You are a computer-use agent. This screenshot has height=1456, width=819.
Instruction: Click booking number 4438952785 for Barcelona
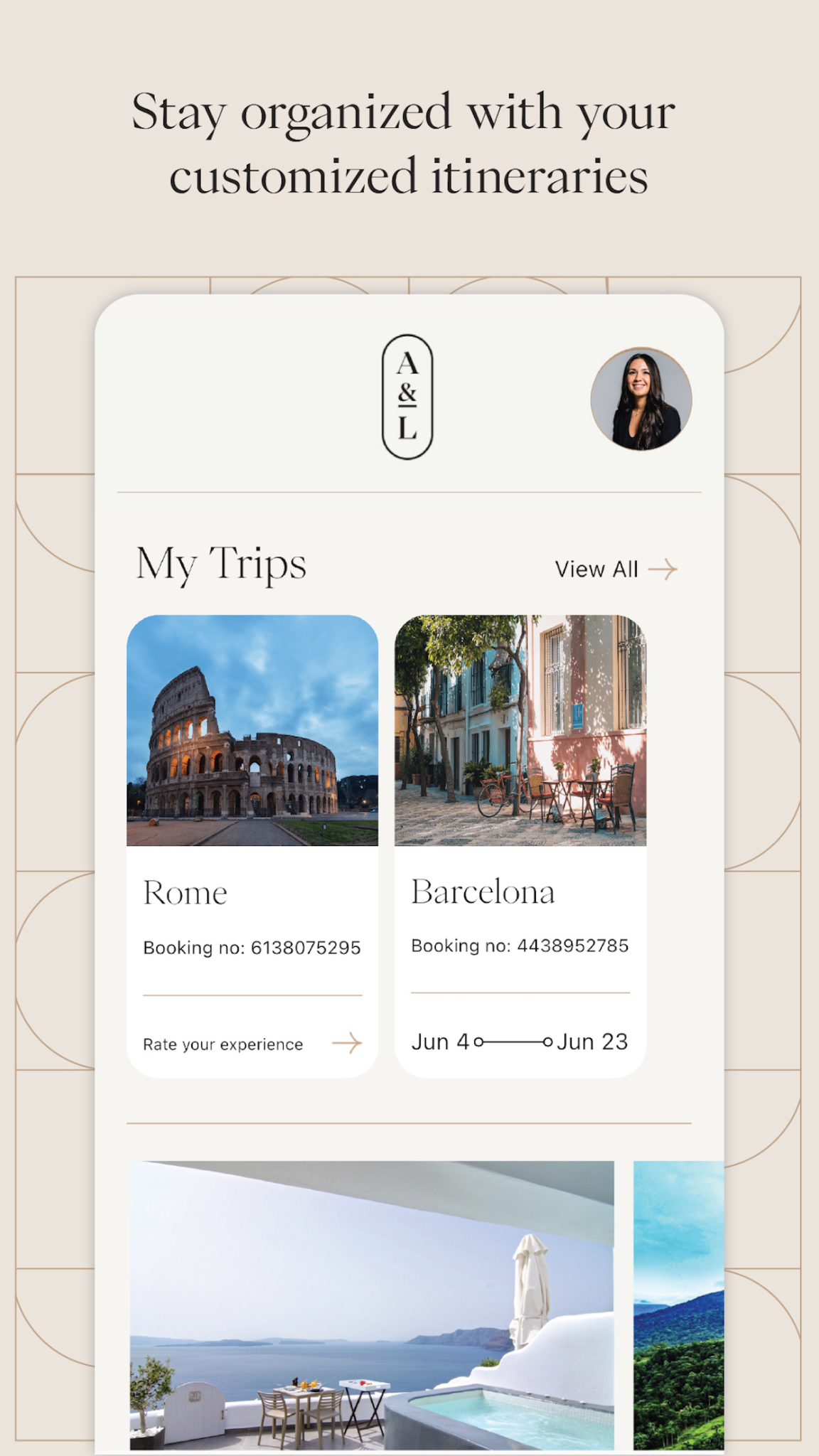[520, 946]
